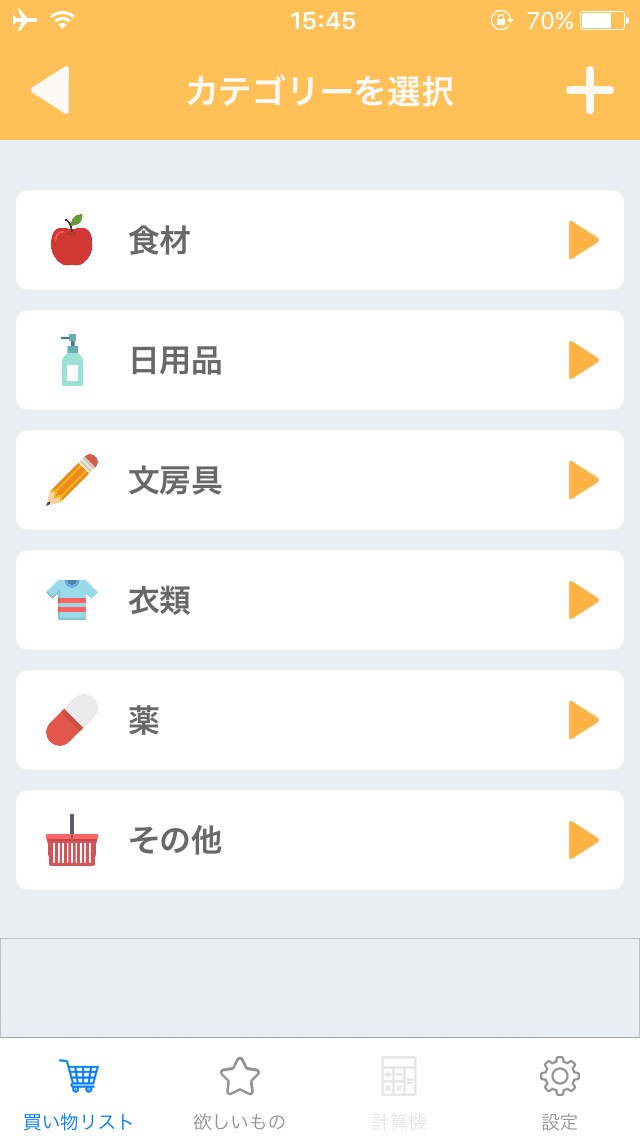Go to the 設定 tab
The image size is (640, 1136).
tap(559, 1091)
